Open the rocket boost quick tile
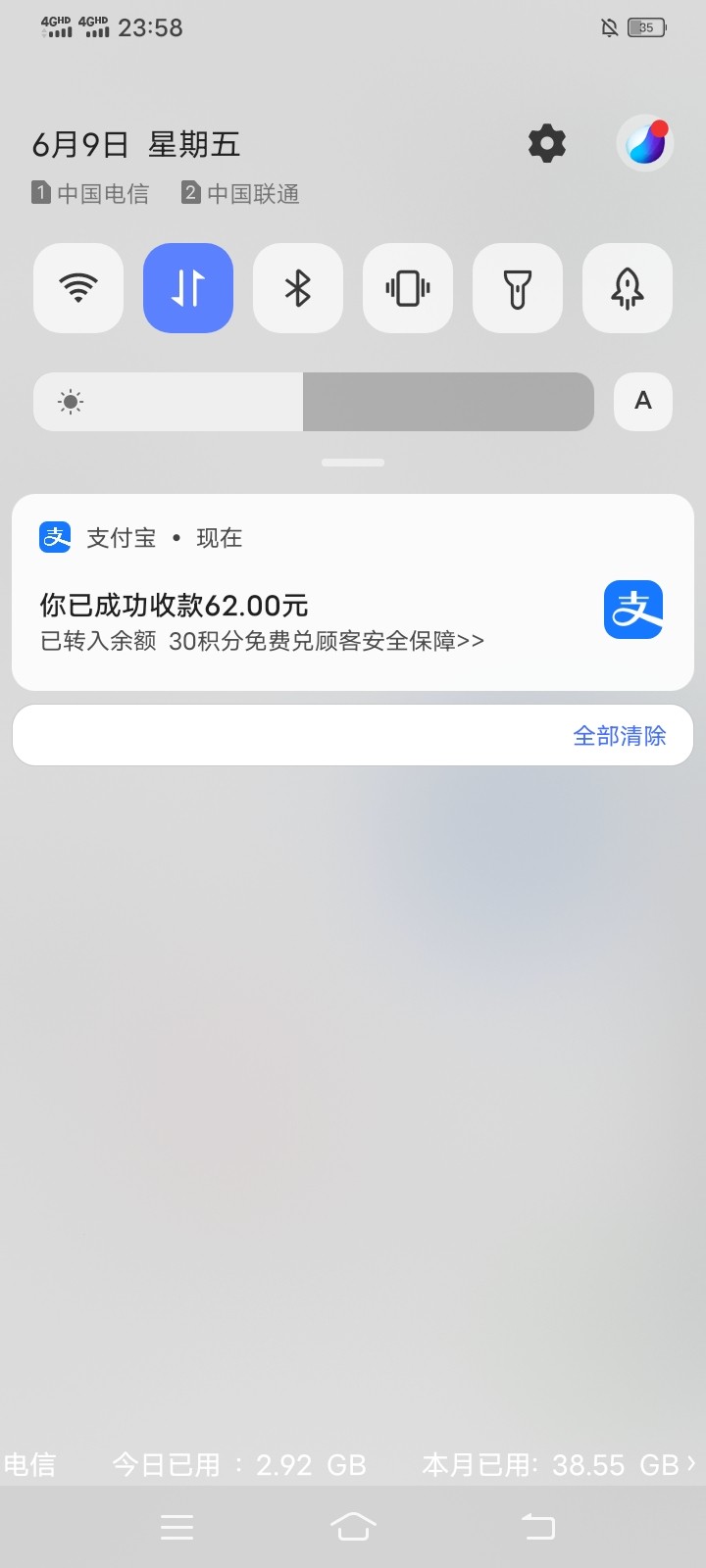Screen dimensions: 706x1568 (x=627, y=288)
